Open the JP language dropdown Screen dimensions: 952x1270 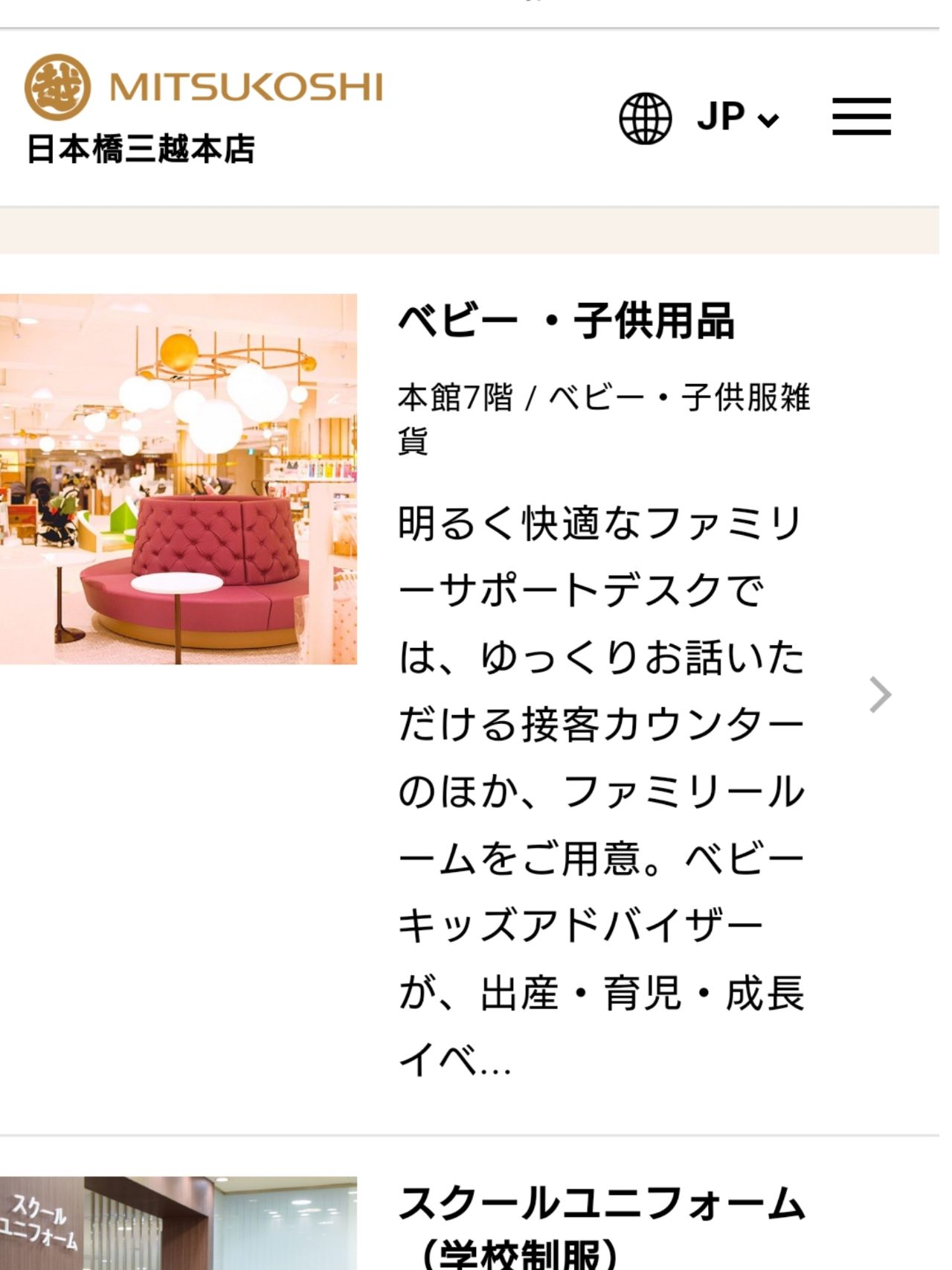click(x=737, y=118)
